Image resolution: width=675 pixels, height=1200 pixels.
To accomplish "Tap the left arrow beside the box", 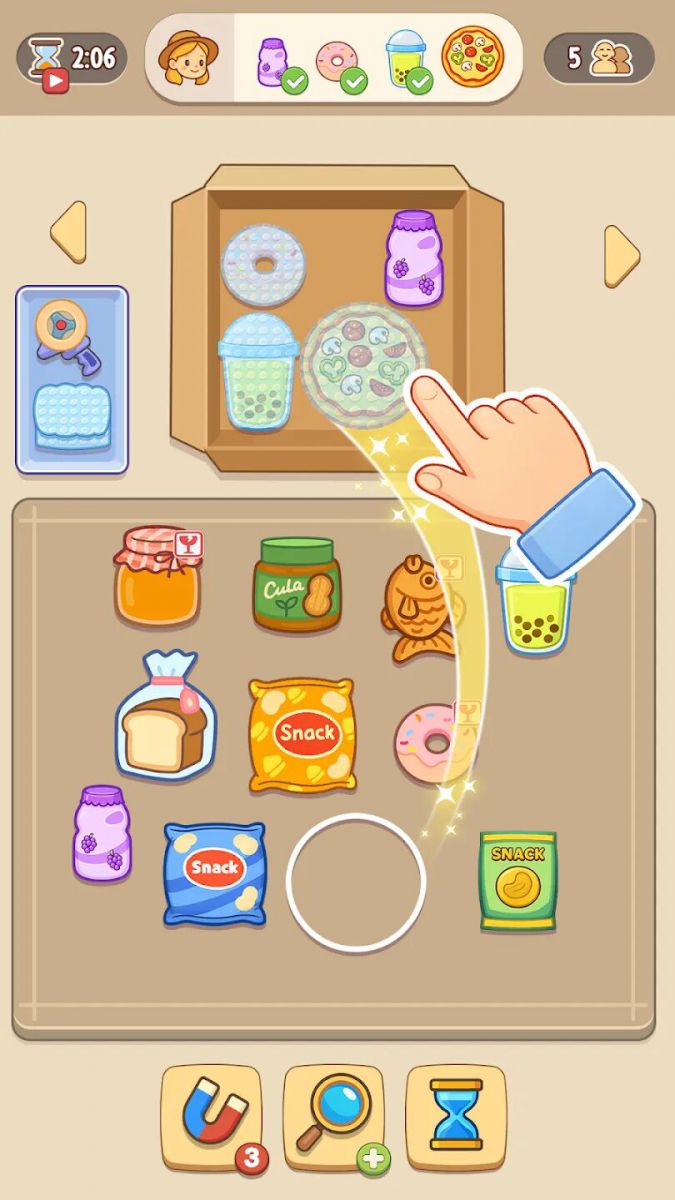I will click(69, 232).
